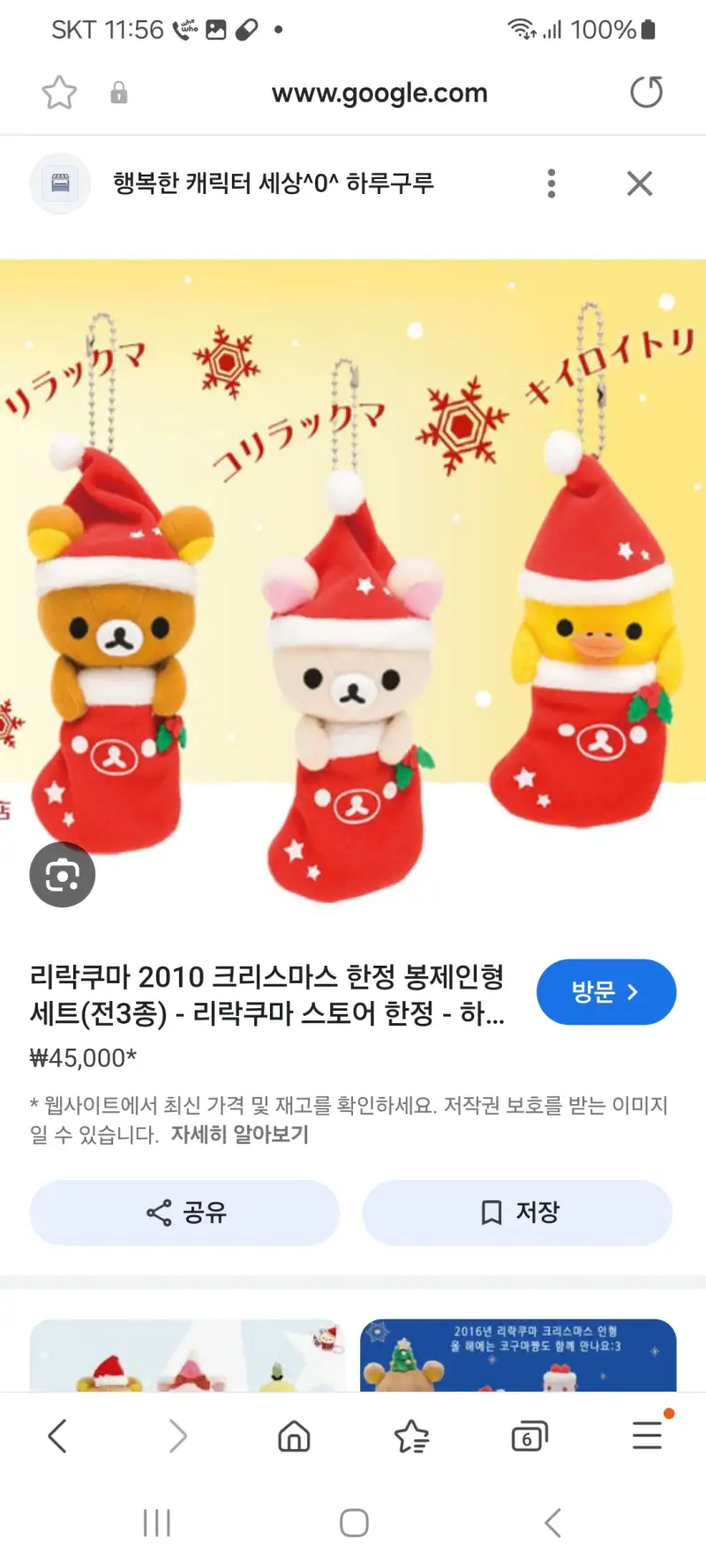Image resolution: width=706 pixels, height=1568 pixels.
Task: Search this image with Google Lens
Action: [x=62, y=875]
